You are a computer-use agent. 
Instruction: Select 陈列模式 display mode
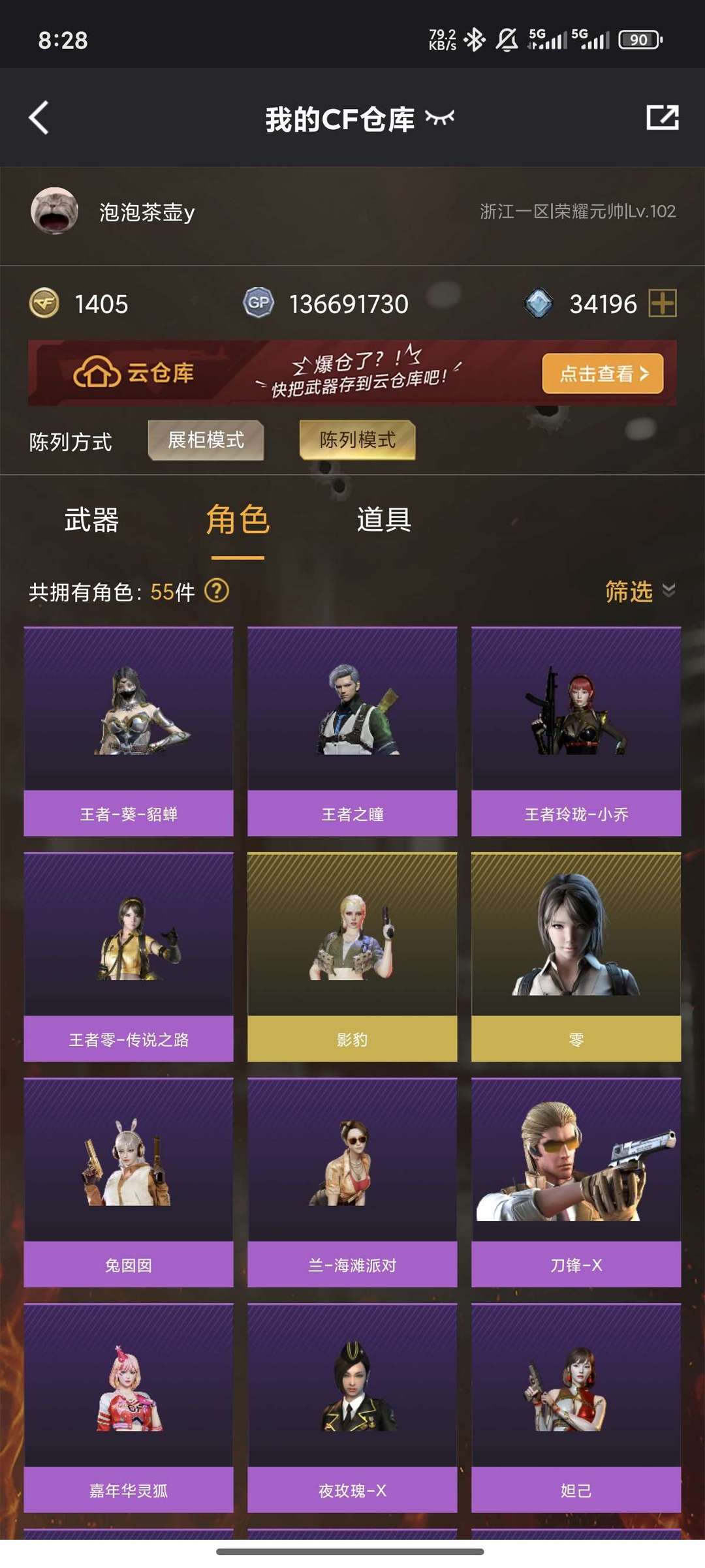(x=357, y=440)
